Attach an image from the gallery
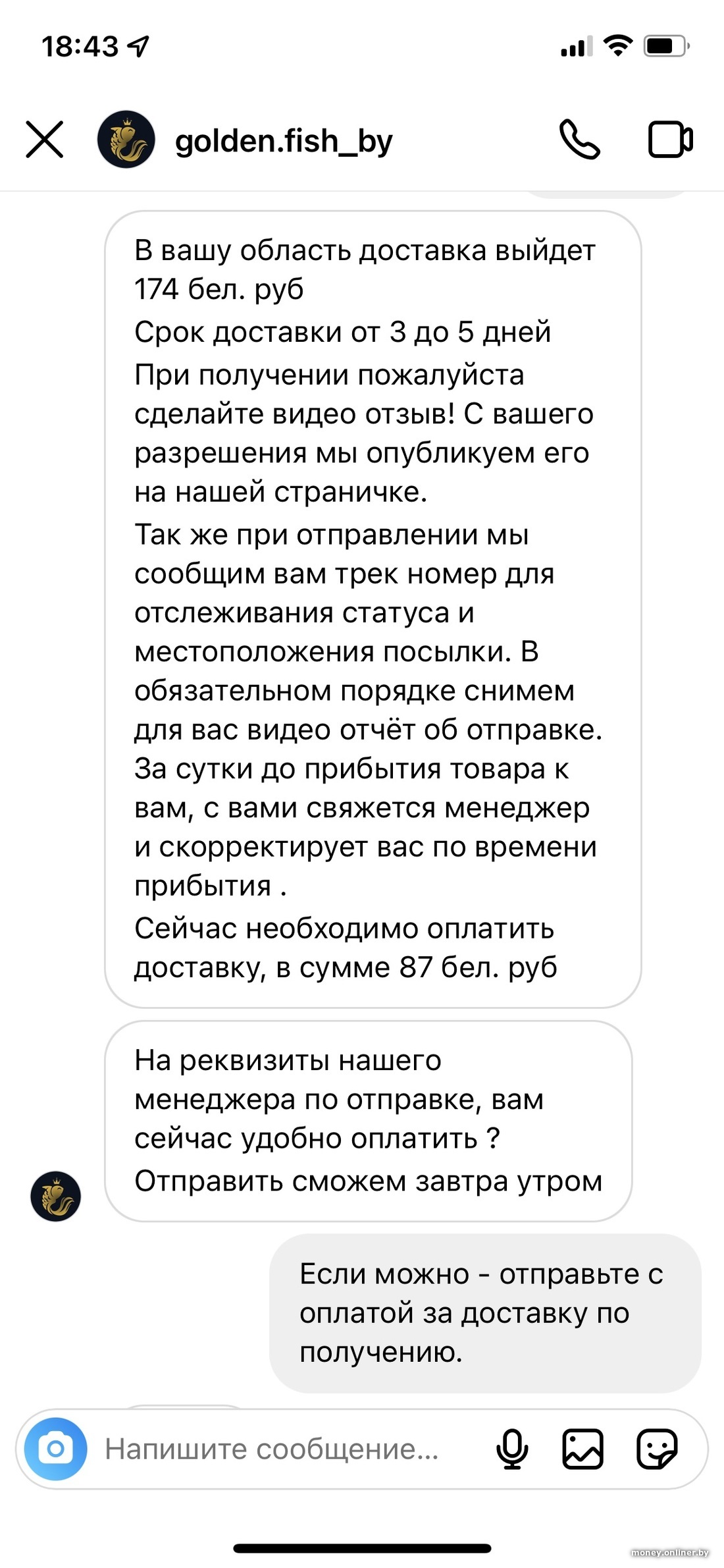 (x=582, y=1449)
